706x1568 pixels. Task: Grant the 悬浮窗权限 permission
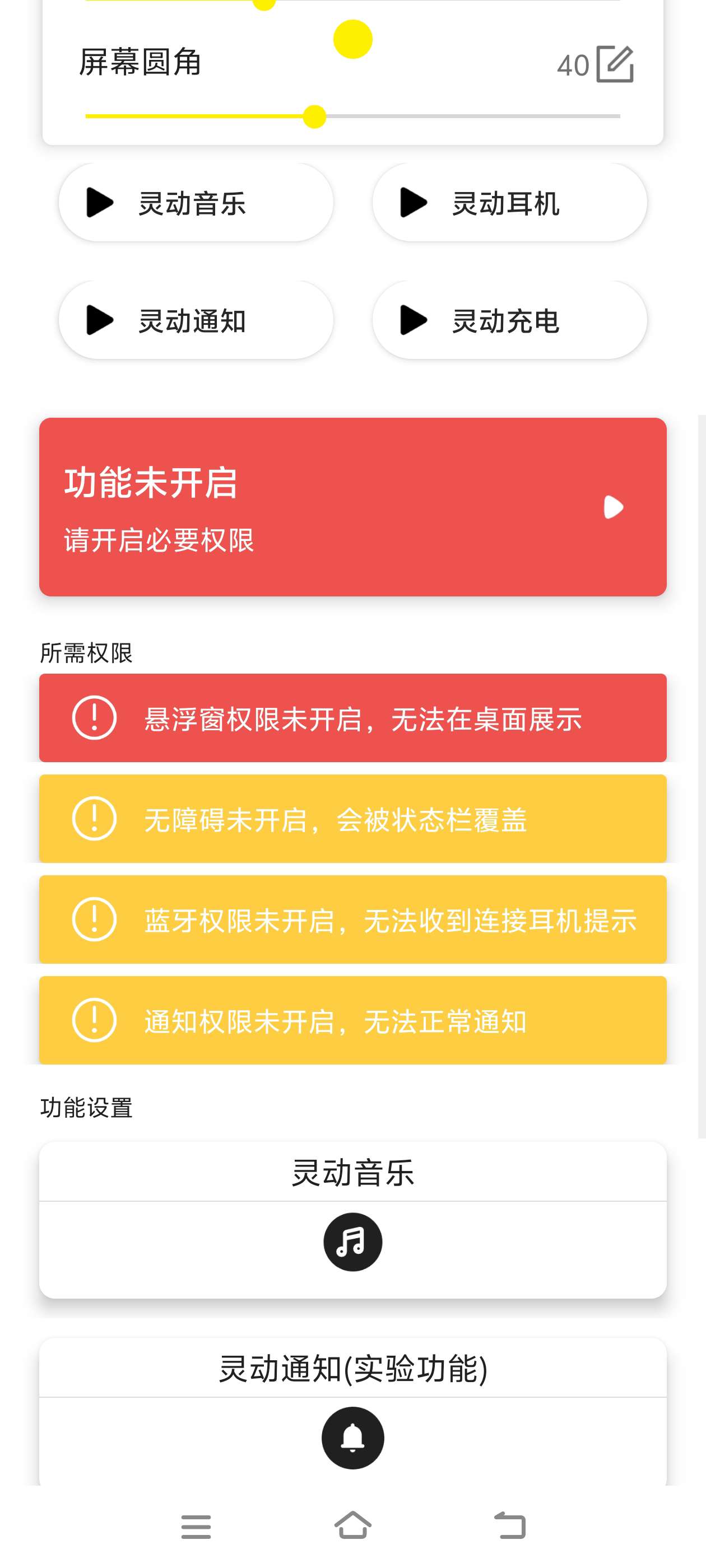tap(352, 718)
